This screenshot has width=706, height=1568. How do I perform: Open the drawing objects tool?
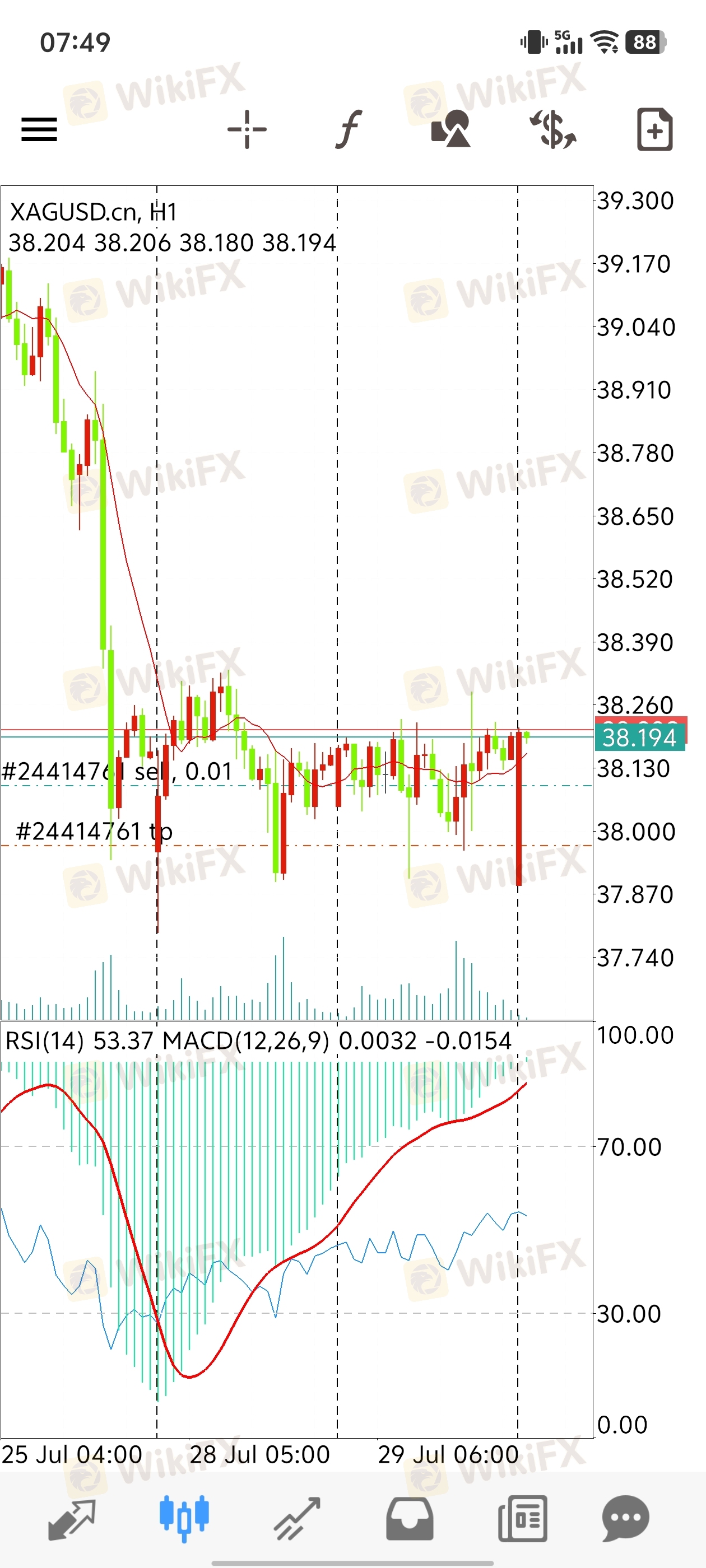[x=450, y=129]
